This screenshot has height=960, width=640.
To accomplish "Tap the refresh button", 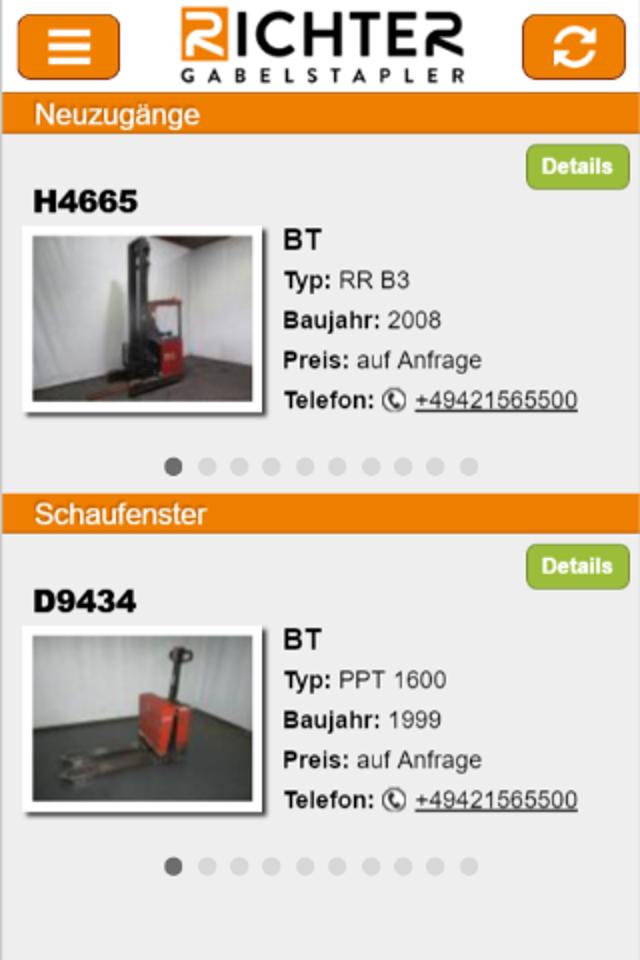I will 574,46.
